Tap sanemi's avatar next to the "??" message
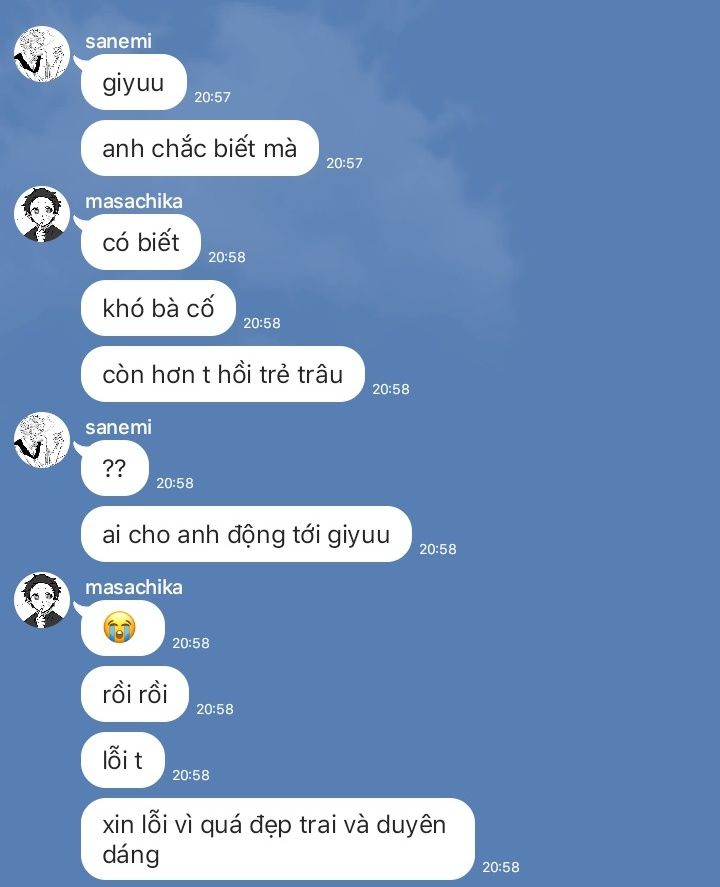Viewport: 720px width, 887px height. pyautogui.click(x=42, y=440)
